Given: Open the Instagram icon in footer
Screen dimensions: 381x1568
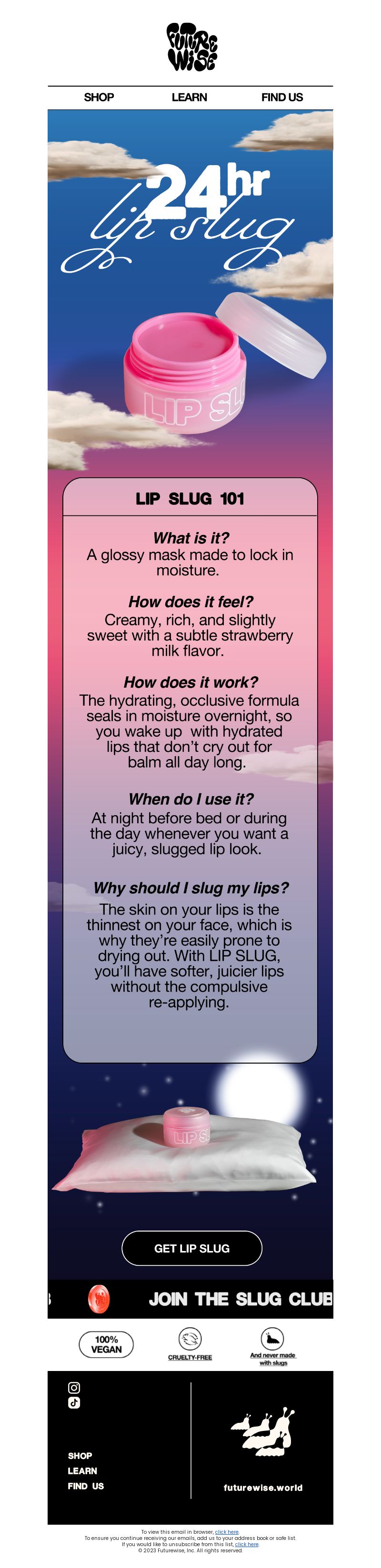Looking at the screenshot, I should click(x=74, y=1387).
